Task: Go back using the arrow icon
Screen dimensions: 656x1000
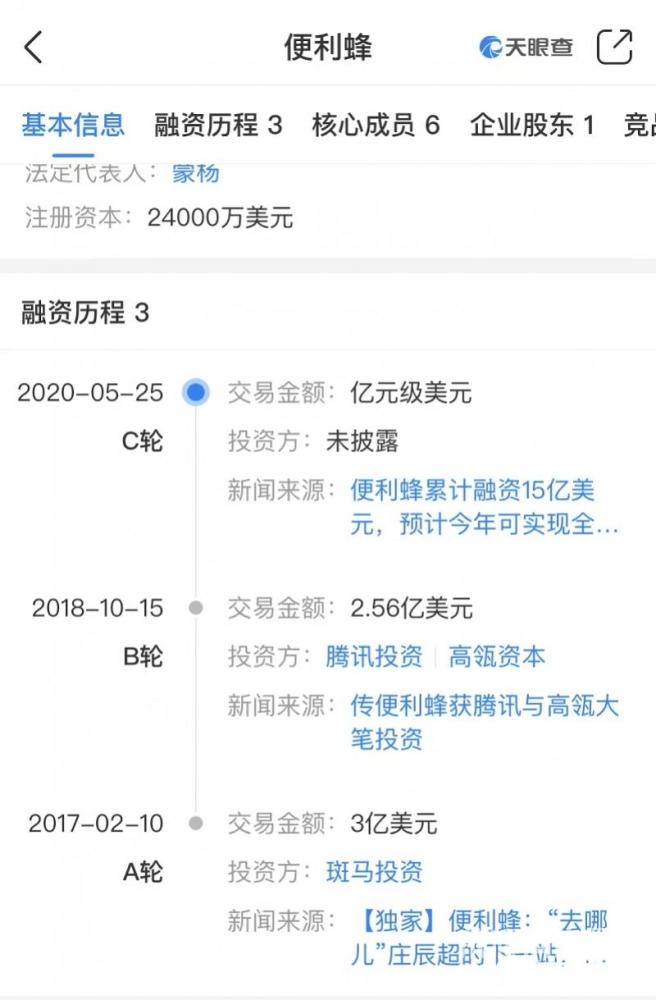Action: click(x=34, y=47)
